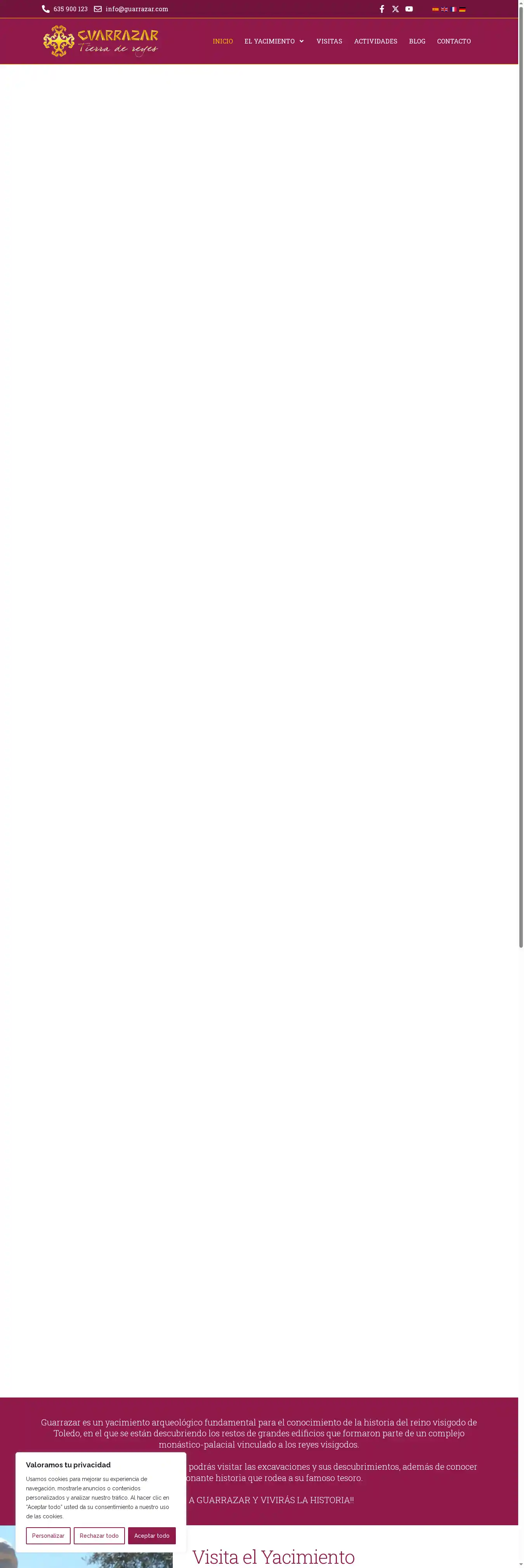Viewport: 524px width, 1568px height.
Task: Switch language to German flag
Action: pos(463,10)
